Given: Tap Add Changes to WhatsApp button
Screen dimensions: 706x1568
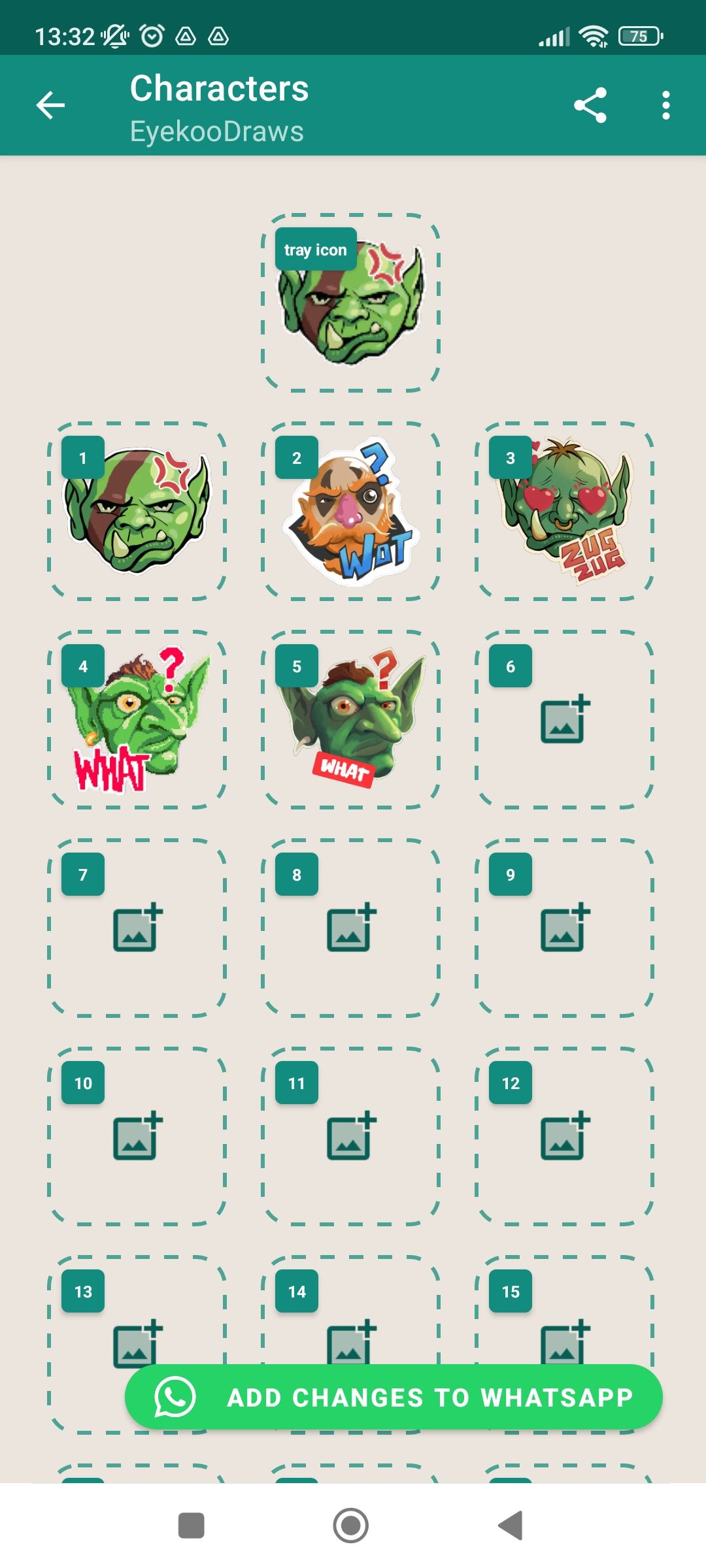Looking at the screenshot, I should click(x=394, y=1397).
